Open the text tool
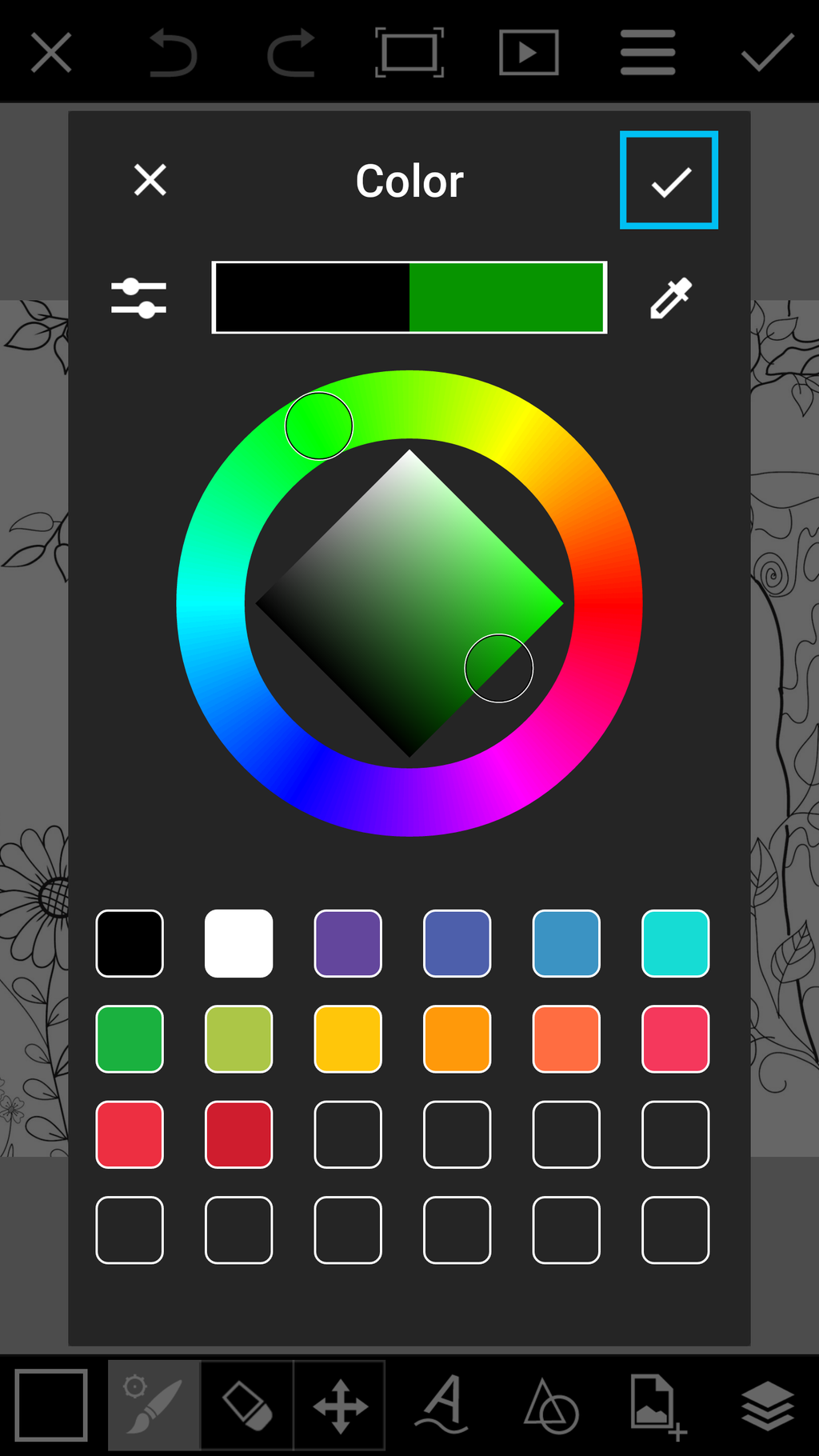Screen dimensions: 819x1456 click(x=442, y=1405)
